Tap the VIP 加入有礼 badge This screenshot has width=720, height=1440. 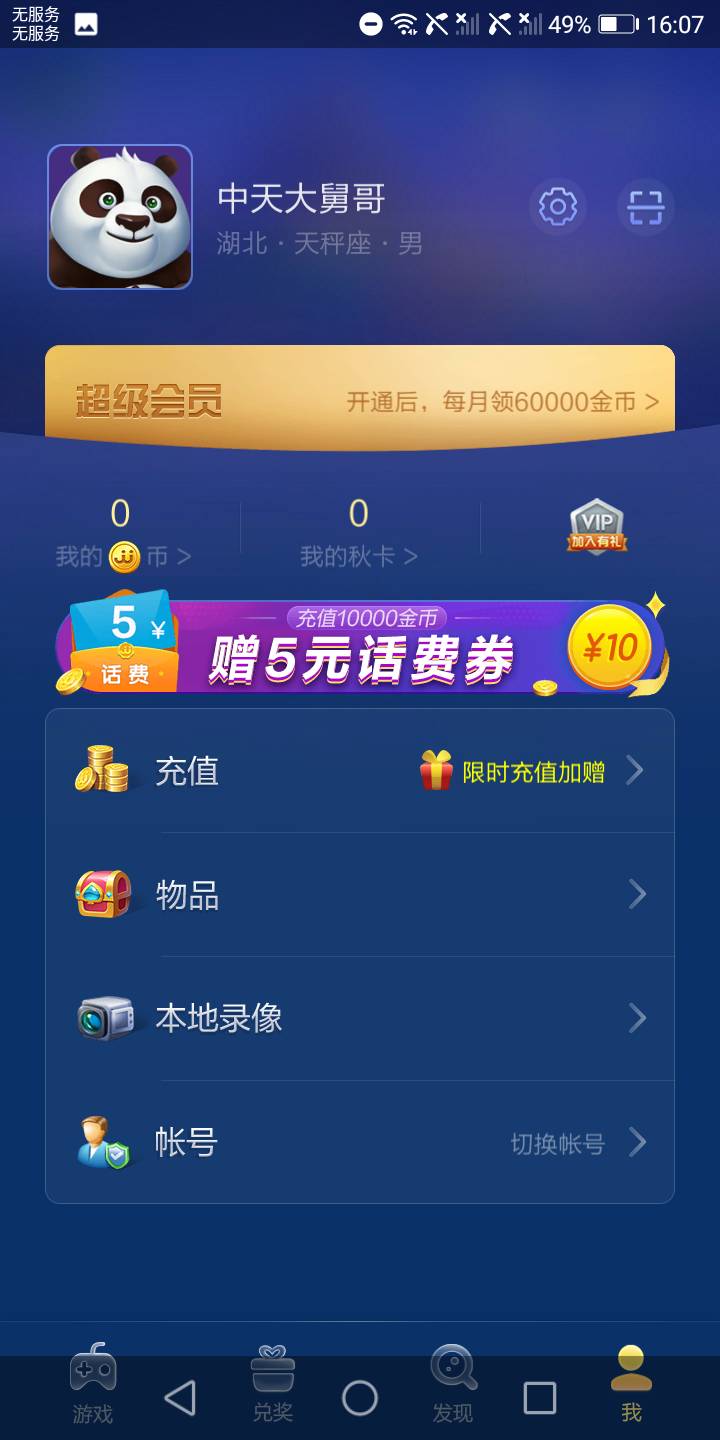[x=596, y=527]
